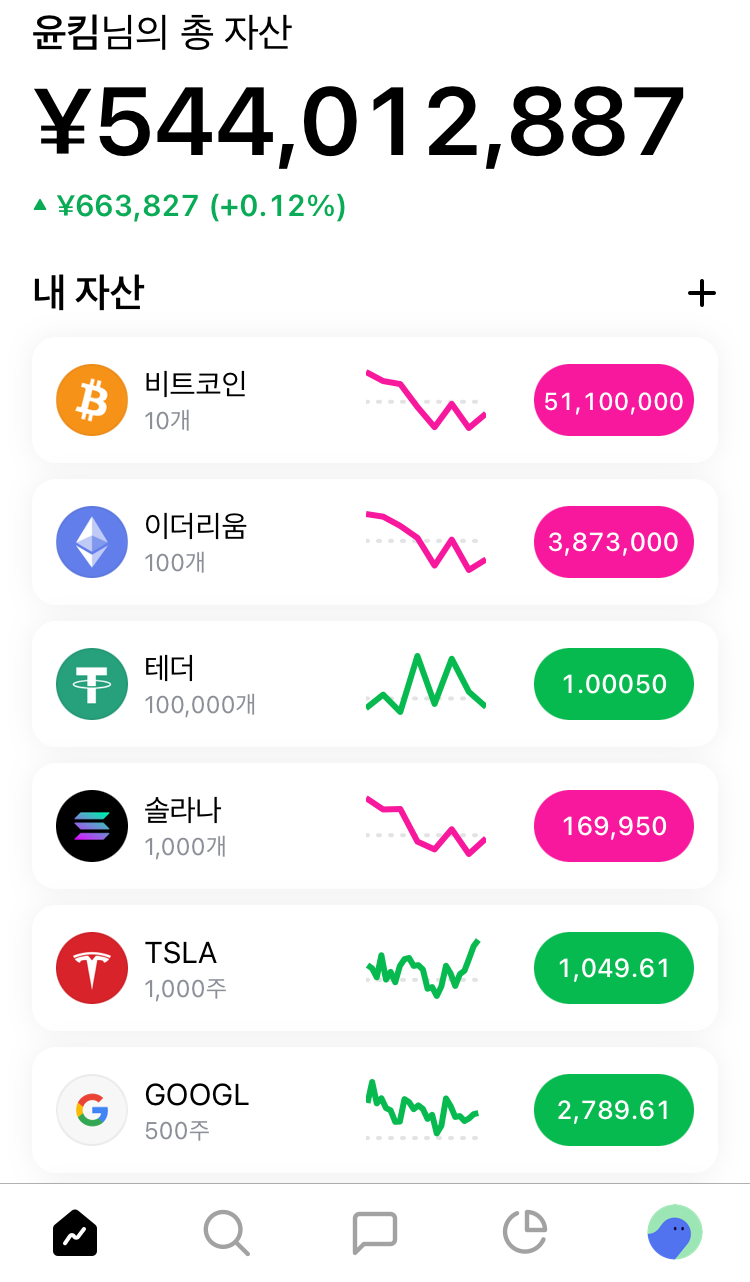750x1282 pixels.
Task: Add a new asset with the plus icon
Action: [702, 294]
